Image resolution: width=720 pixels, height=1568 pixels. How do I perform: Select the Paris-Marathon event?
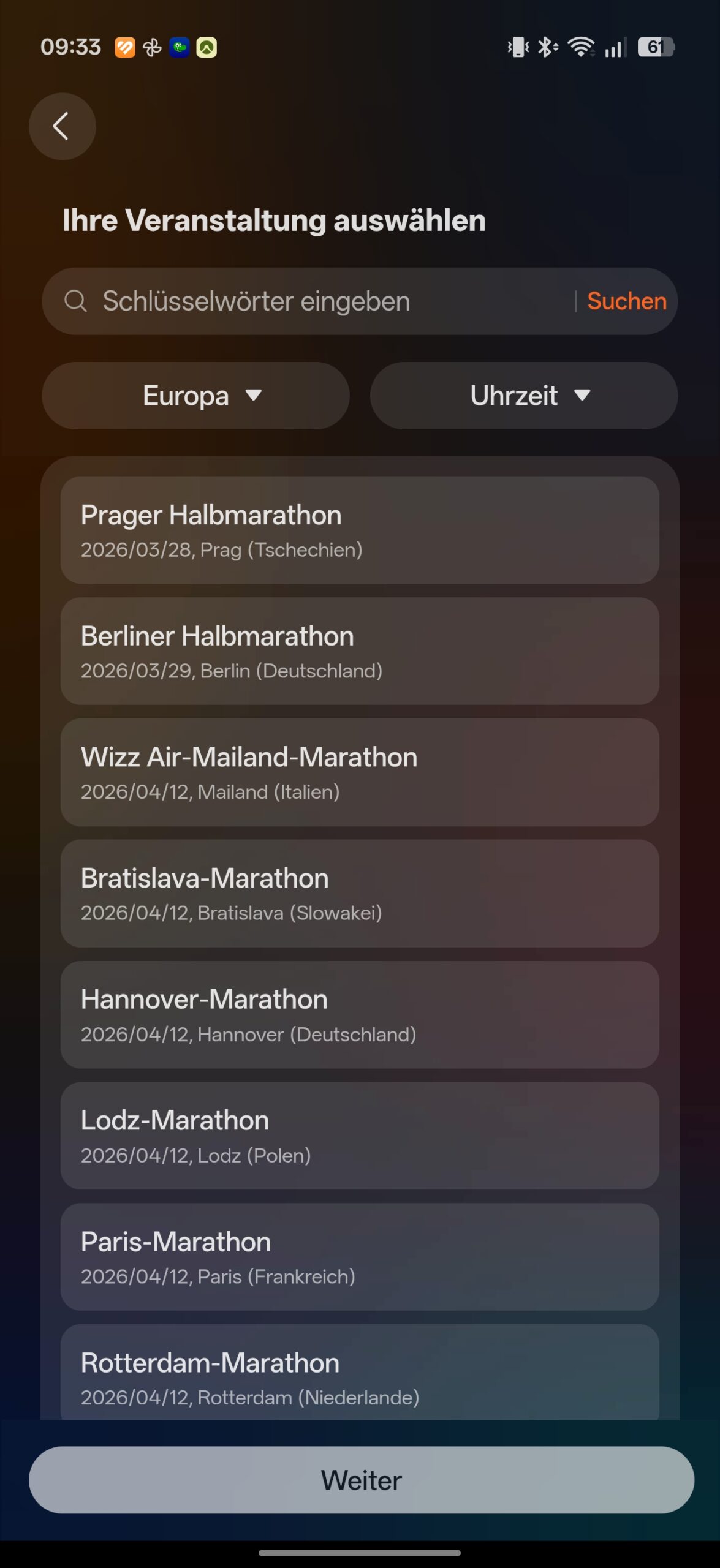360,1257
